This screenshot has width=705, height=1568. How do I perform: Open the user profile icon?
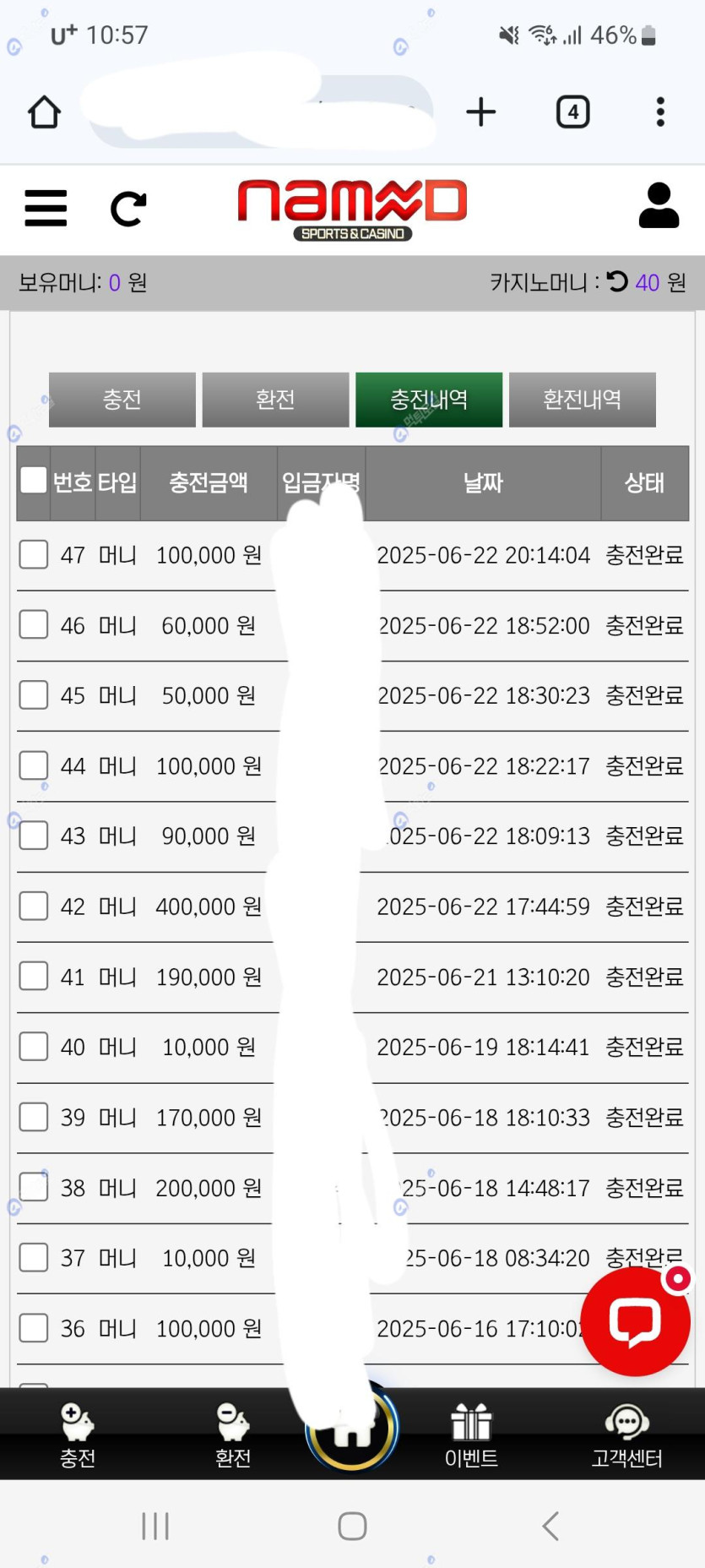point(659,206)
